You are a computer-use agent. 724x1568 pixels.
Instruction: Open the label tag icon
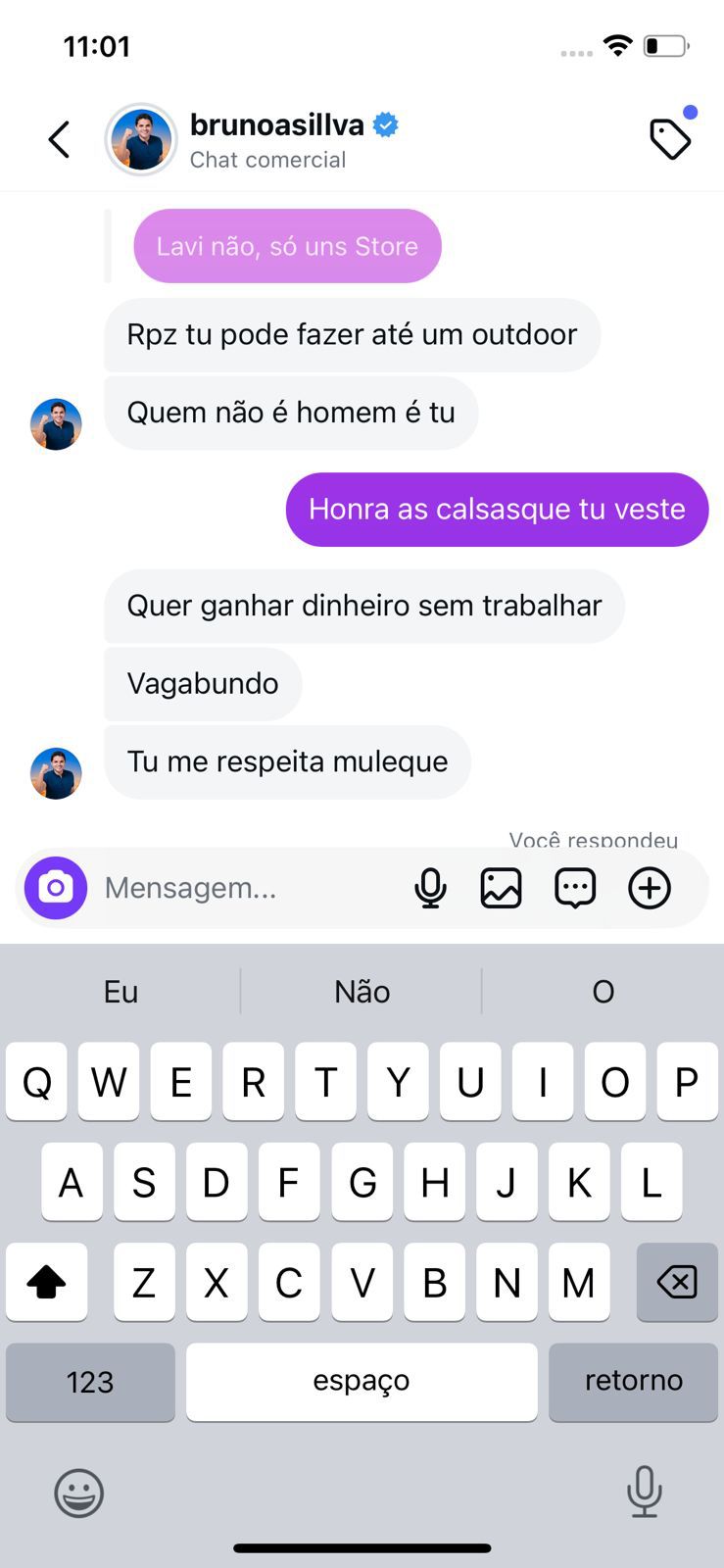[670, 139]
